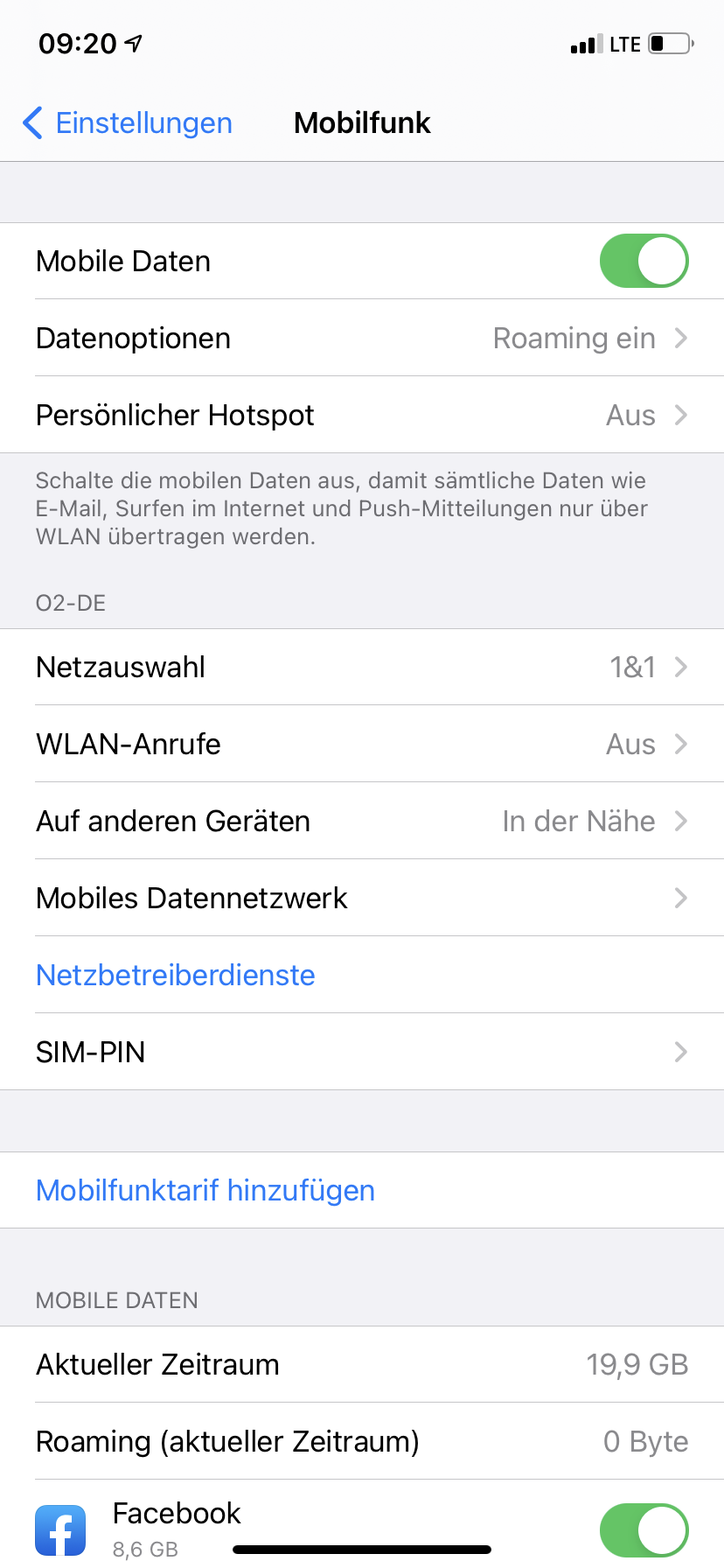The image size is (724, 1568).
Task: Tap the Netzbetreiberdienste link
Action: pos(176,976)
